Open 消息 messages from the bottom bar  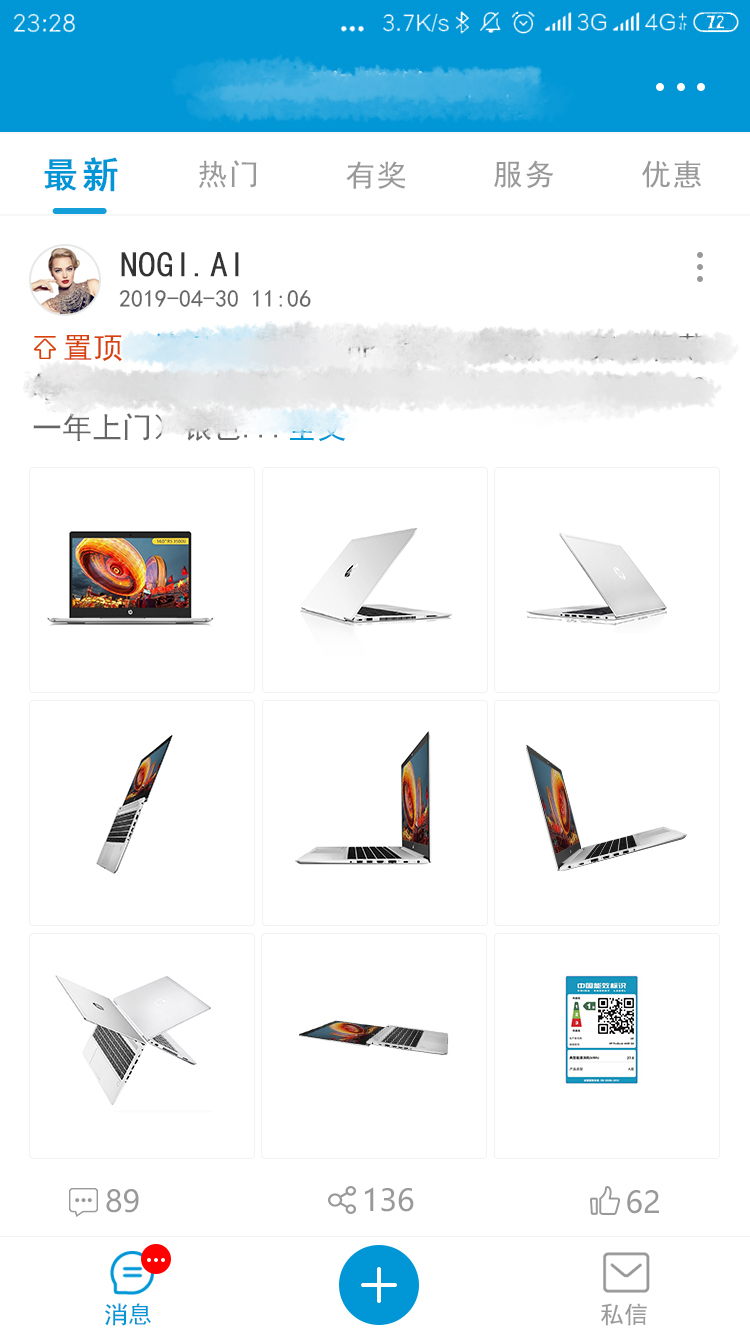[128, 1285]
